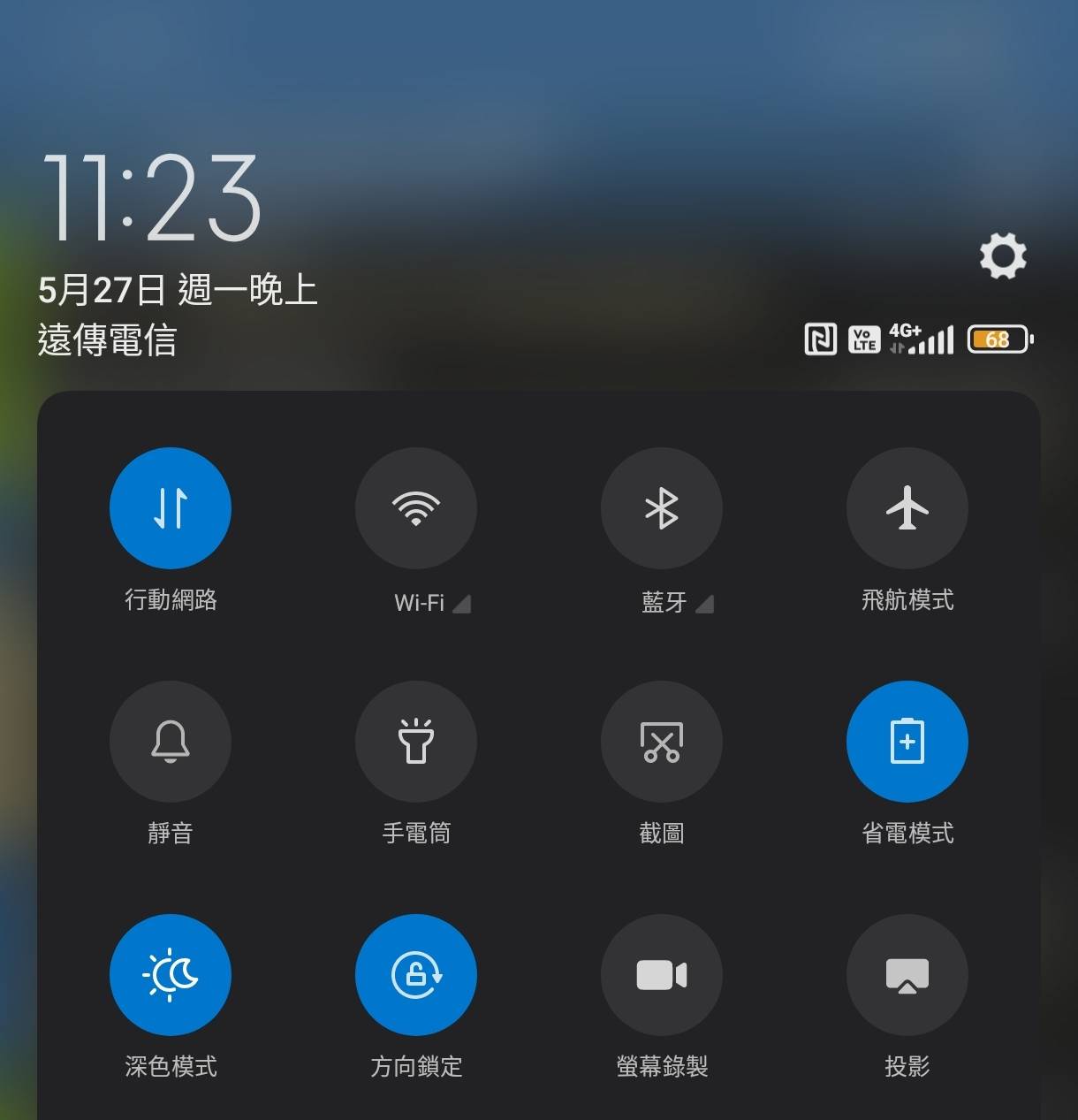Enable 飛航模式 airplane mode

click(907, 508)
